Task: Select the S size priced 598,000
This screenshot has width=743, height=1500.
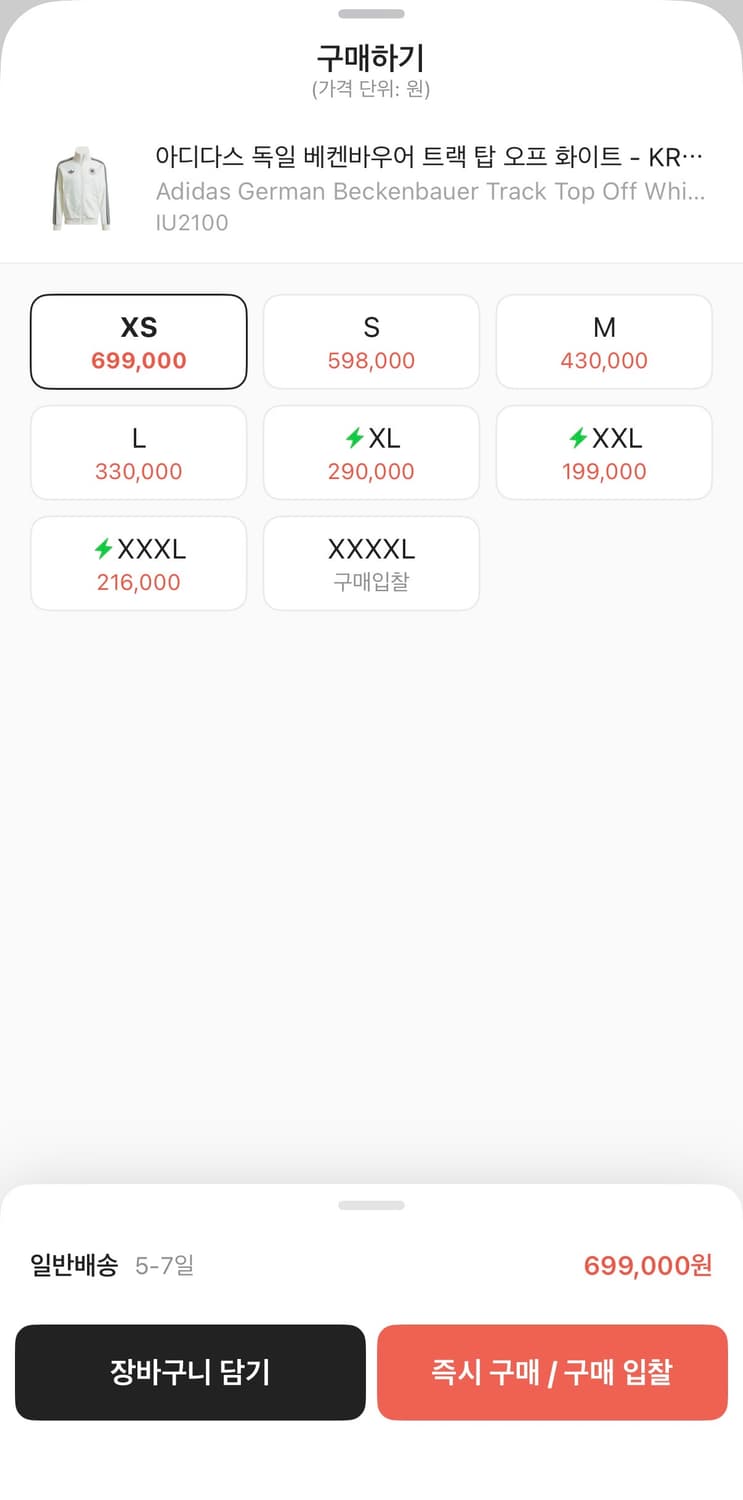Action: [371, 341]
